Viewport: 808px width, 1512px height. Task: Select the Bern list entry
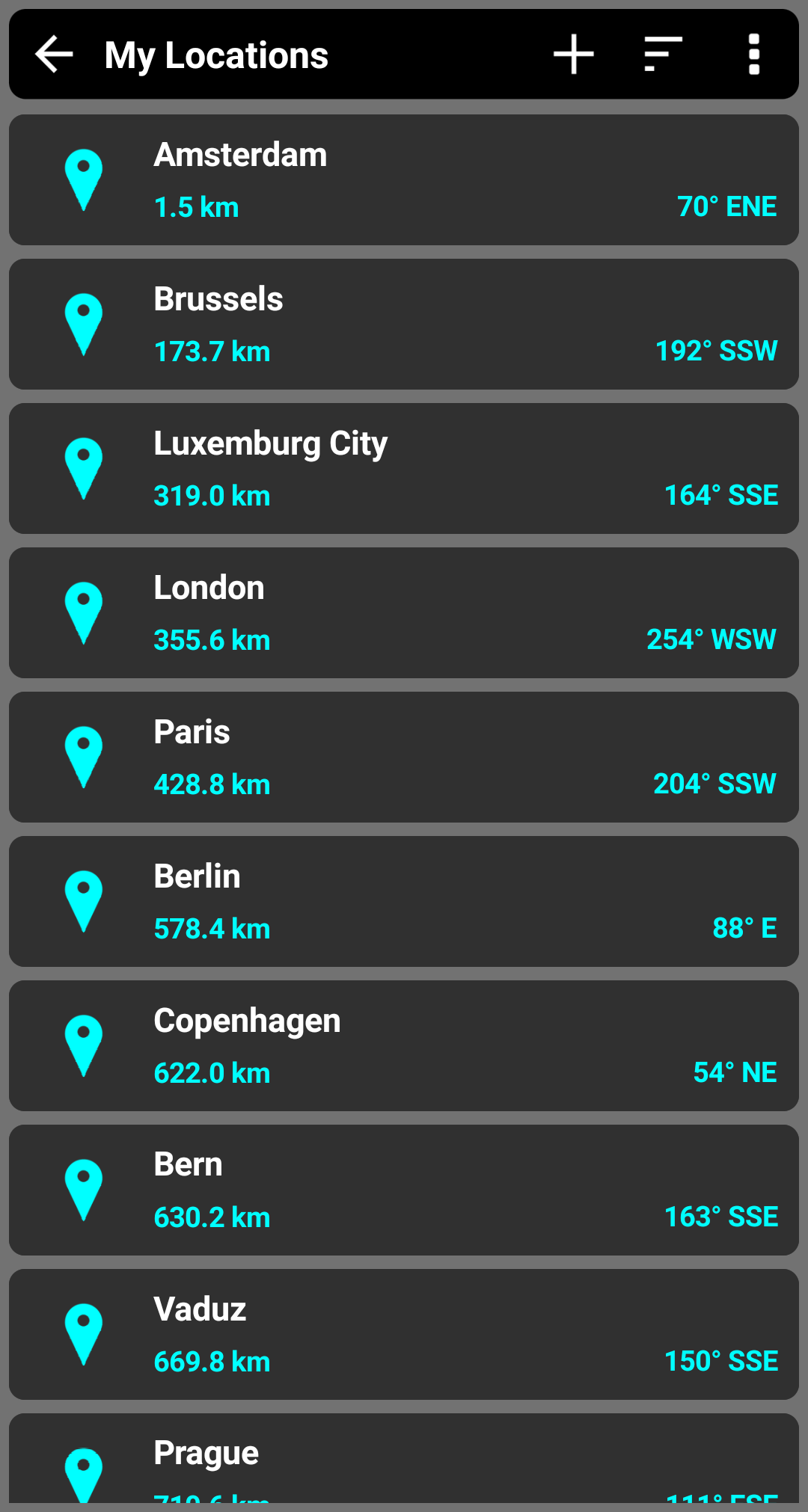(404, 1189)
